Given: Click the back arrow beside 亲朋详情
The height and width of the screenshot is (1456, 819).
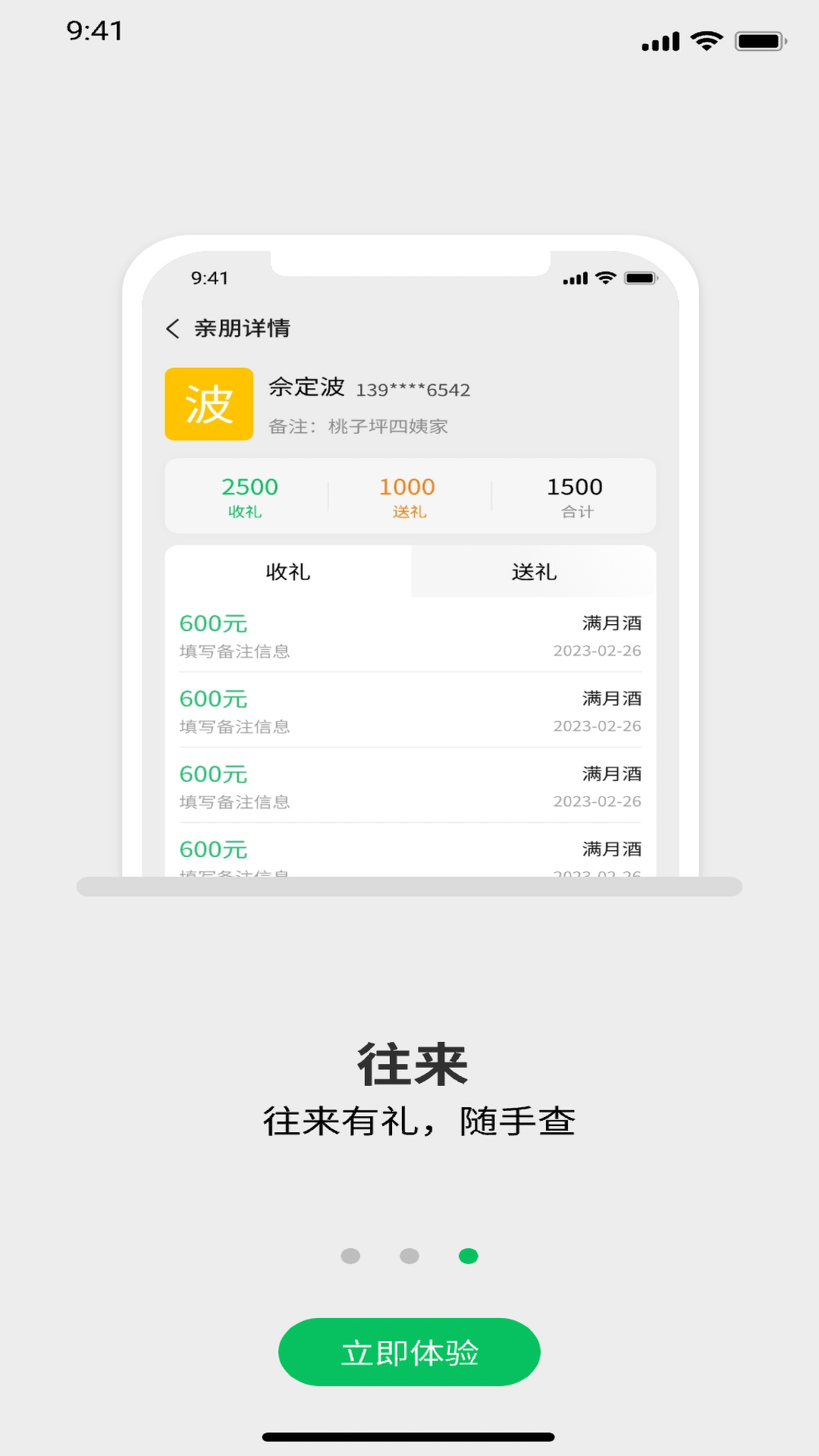Looking at the screenshot, I should 172,328.
